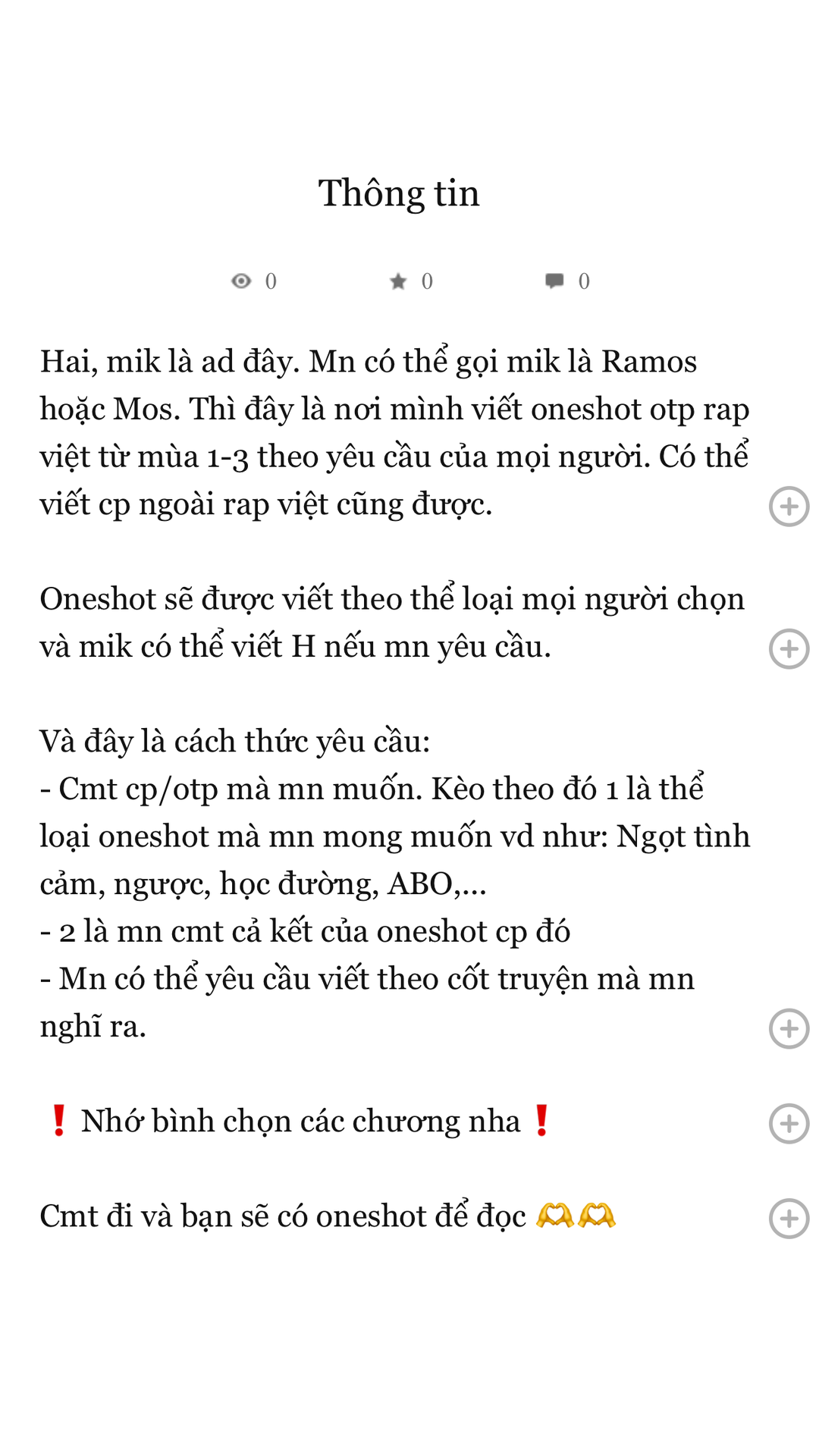
Task: Open inline comments for cách thức yêu cầu paragraph
Action: point(789,1029)
